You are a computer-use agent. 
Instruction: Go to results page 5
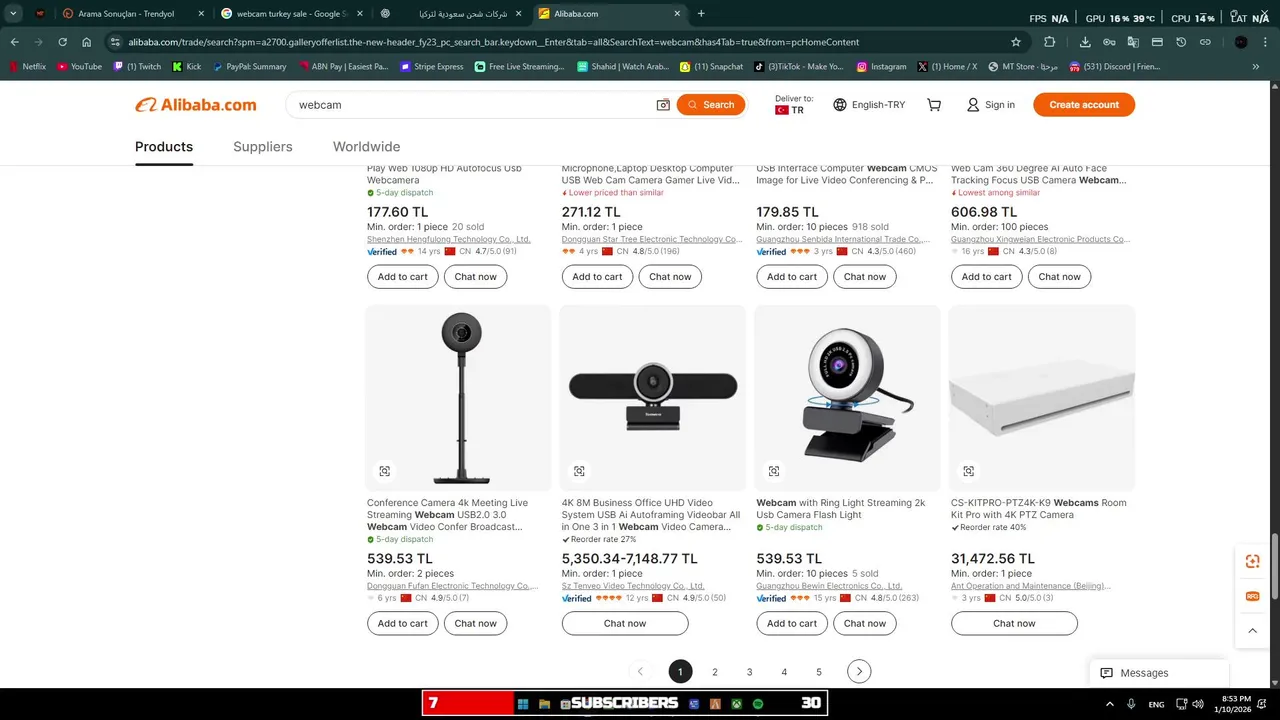[x=819, y=672]
